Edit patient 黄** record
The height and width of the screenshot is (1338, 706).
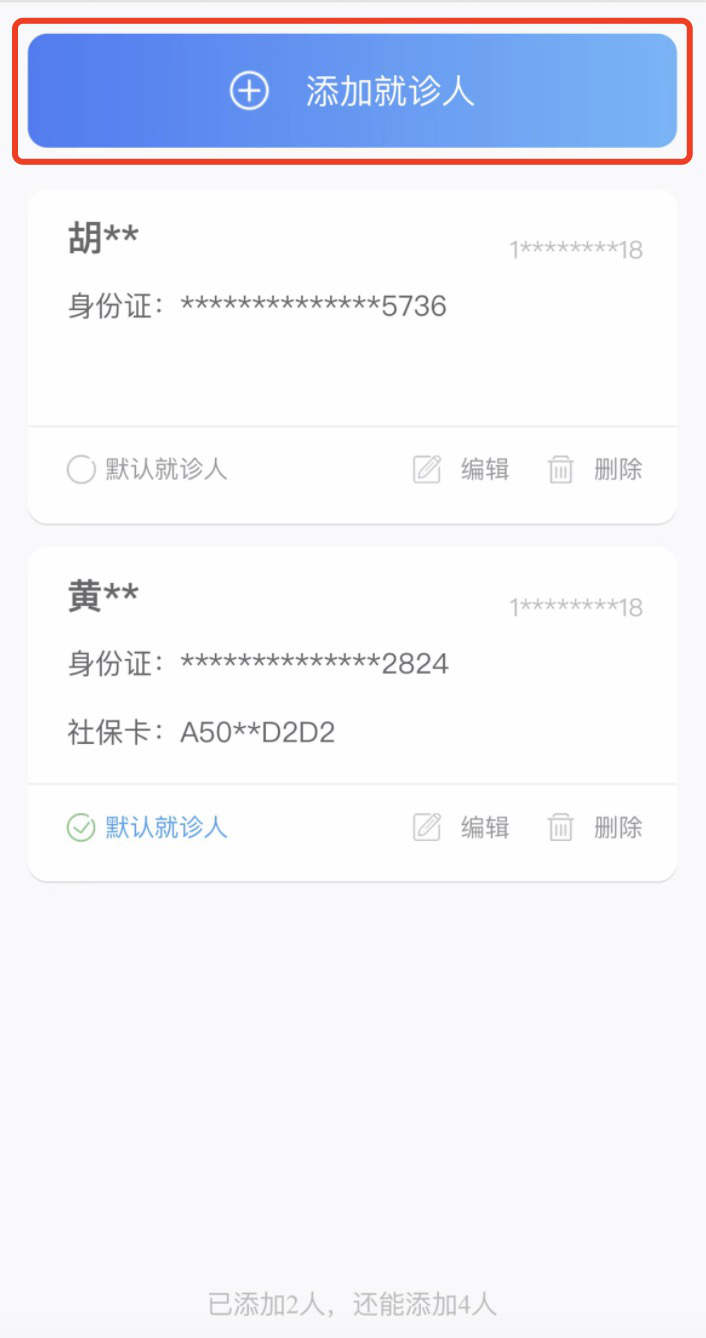(462, 827)
